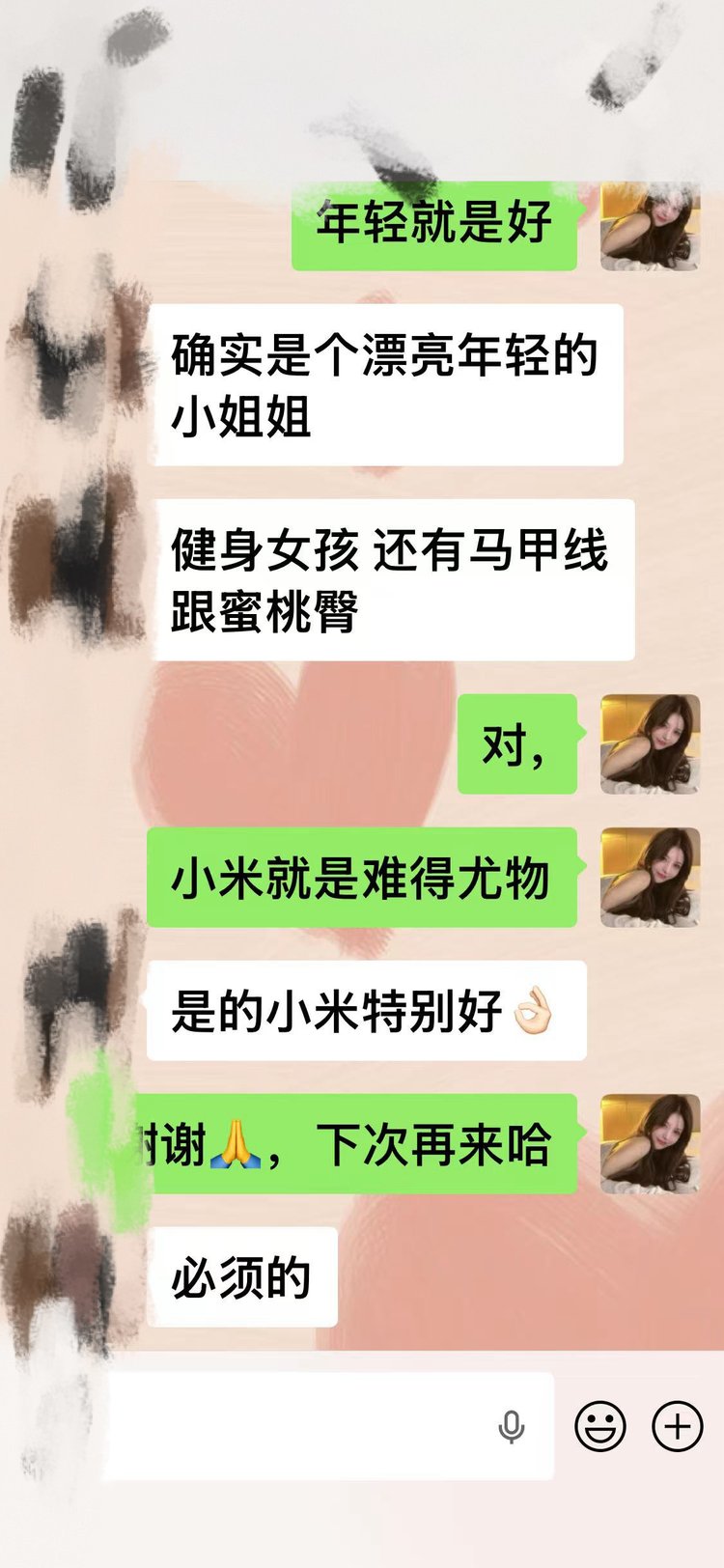This screenshot has height=1568, width=724.
Task: Open the plus attachment menu
Action: 678,1426
